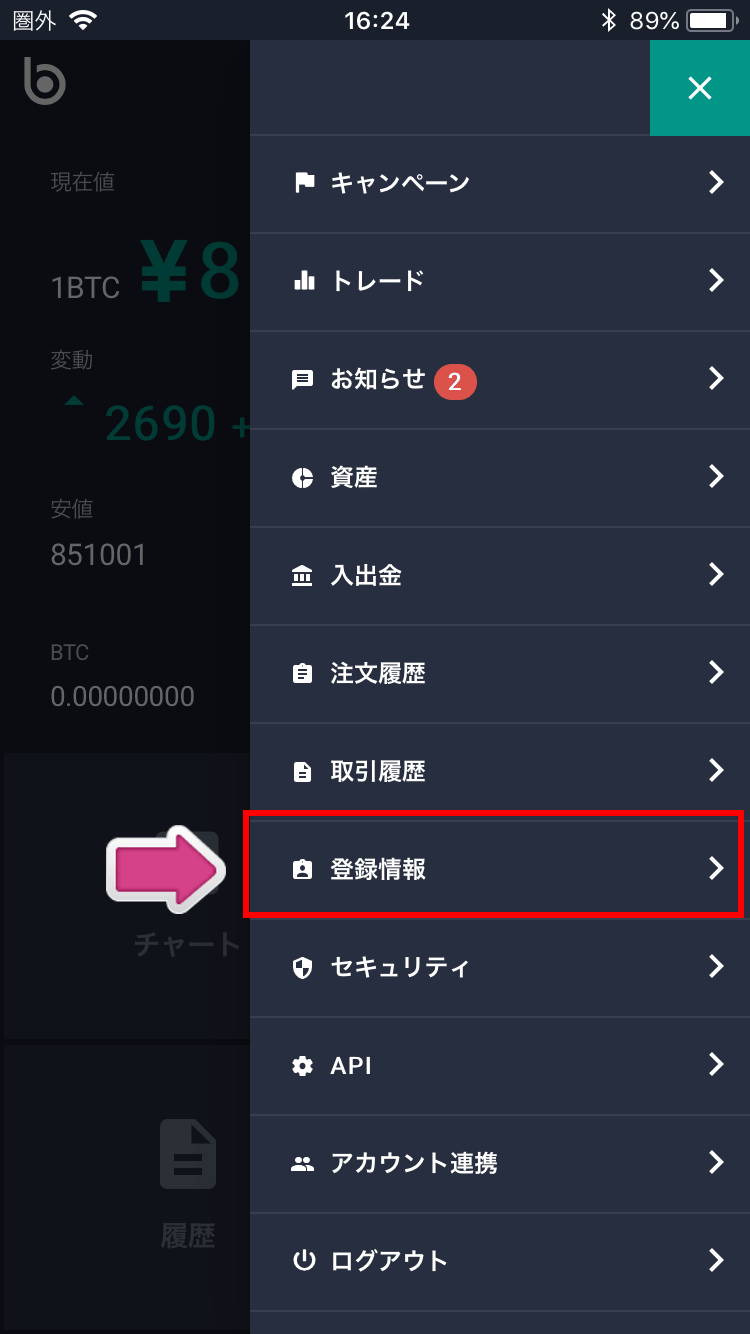The width and height of the screenshot is (750, 1334).
Task: Open 取引履歴 trade history
Action: pos(500,772)
